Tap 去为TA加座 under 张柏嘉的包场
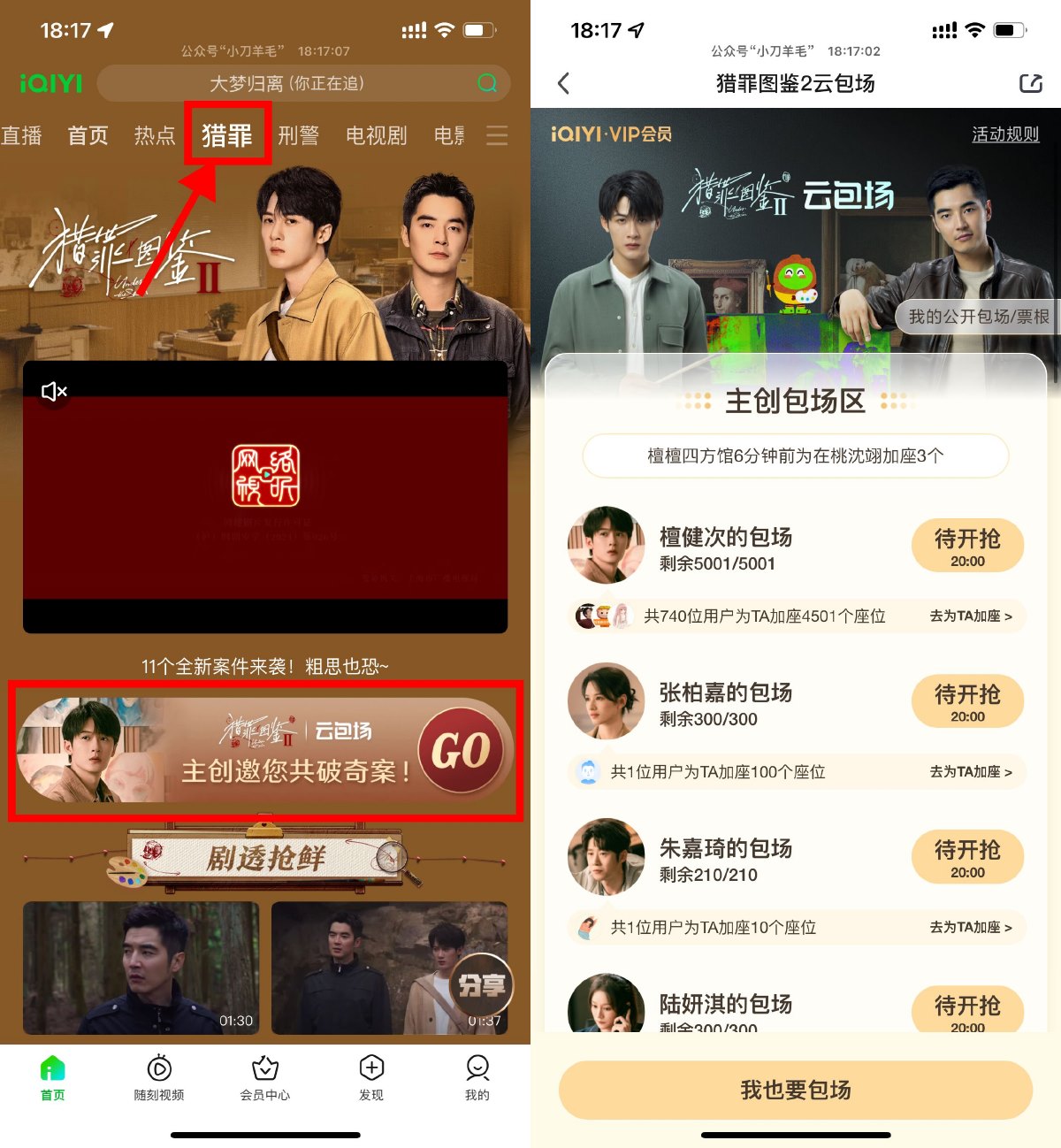Image resolution: width=1061 pixels, height=1148 pixels. pos(970,771)
